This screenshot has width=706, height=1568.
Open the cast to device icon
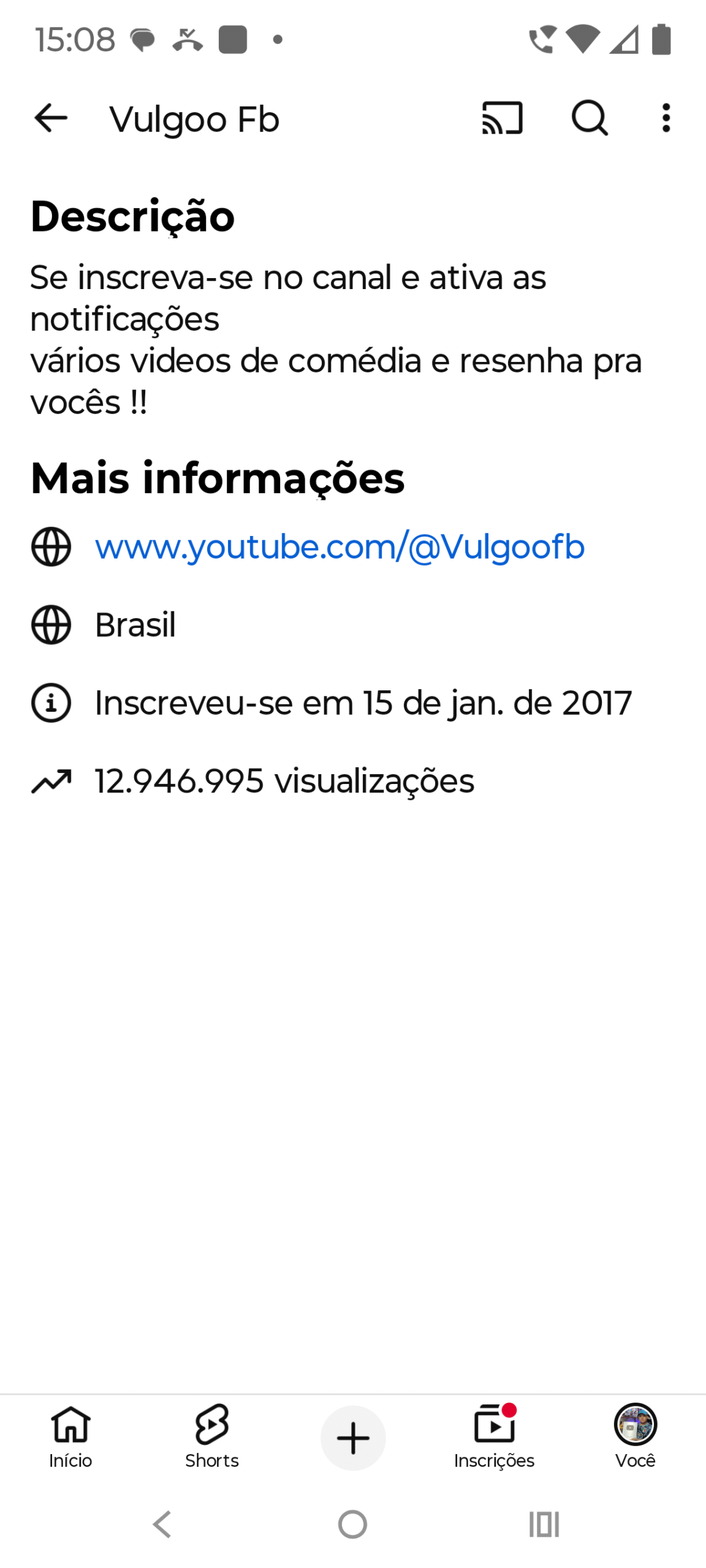pyautogui.click(x=502, y=118)
